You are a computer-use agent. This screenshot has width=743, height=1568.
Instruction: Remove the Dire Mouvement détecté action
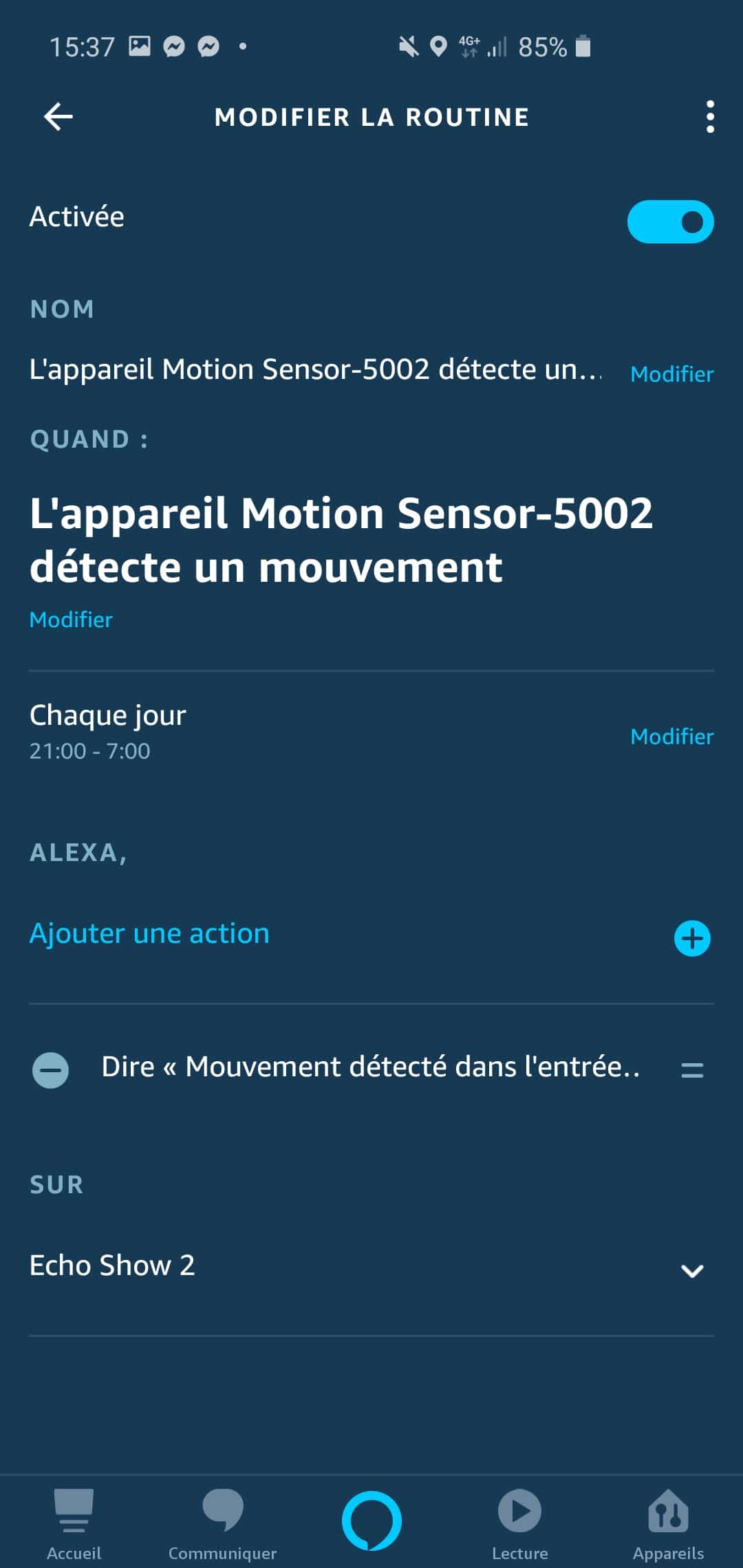tap(51, 1070)
